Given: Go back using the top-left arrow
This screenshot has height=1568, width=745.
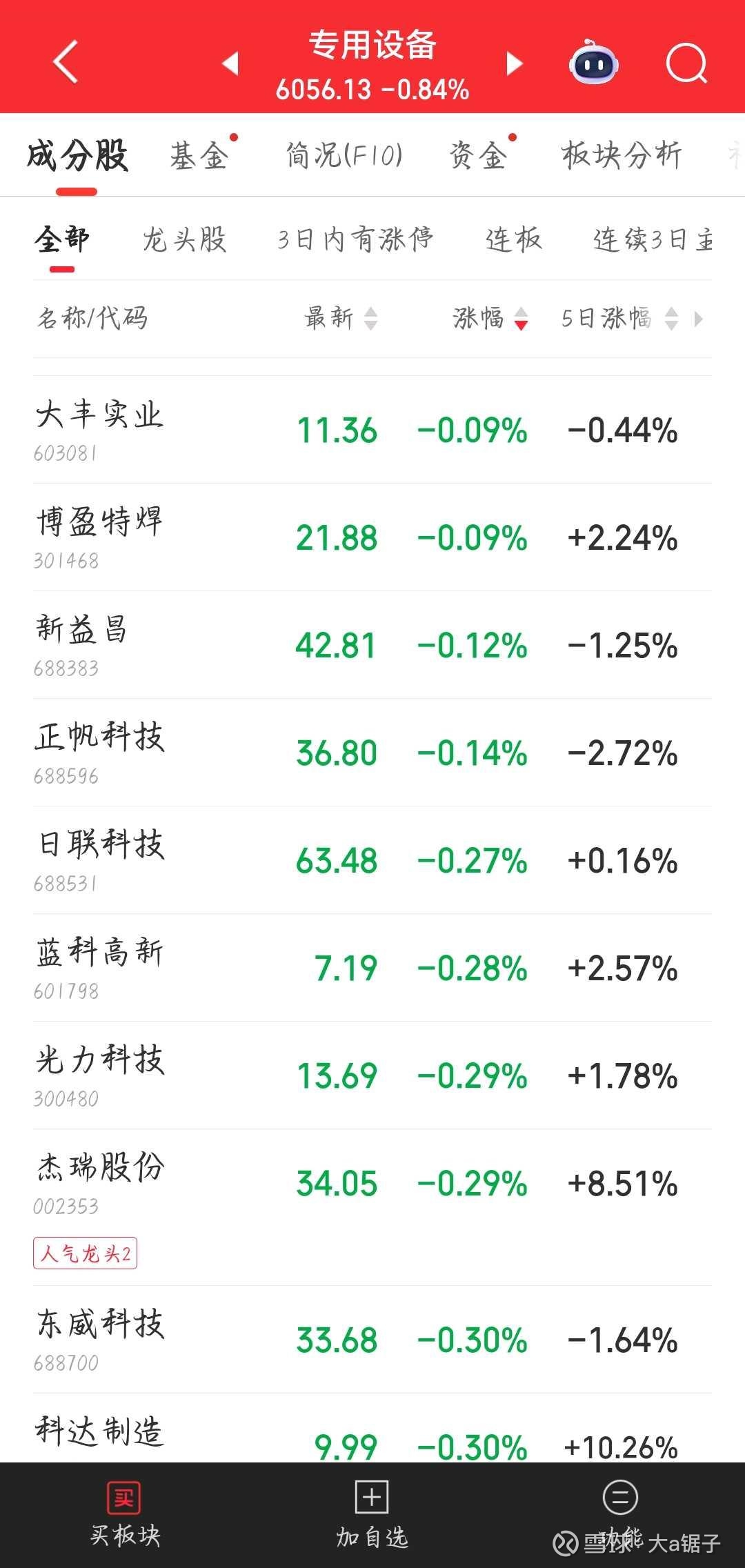Looking at the screenshot, I should click(66, 62).
